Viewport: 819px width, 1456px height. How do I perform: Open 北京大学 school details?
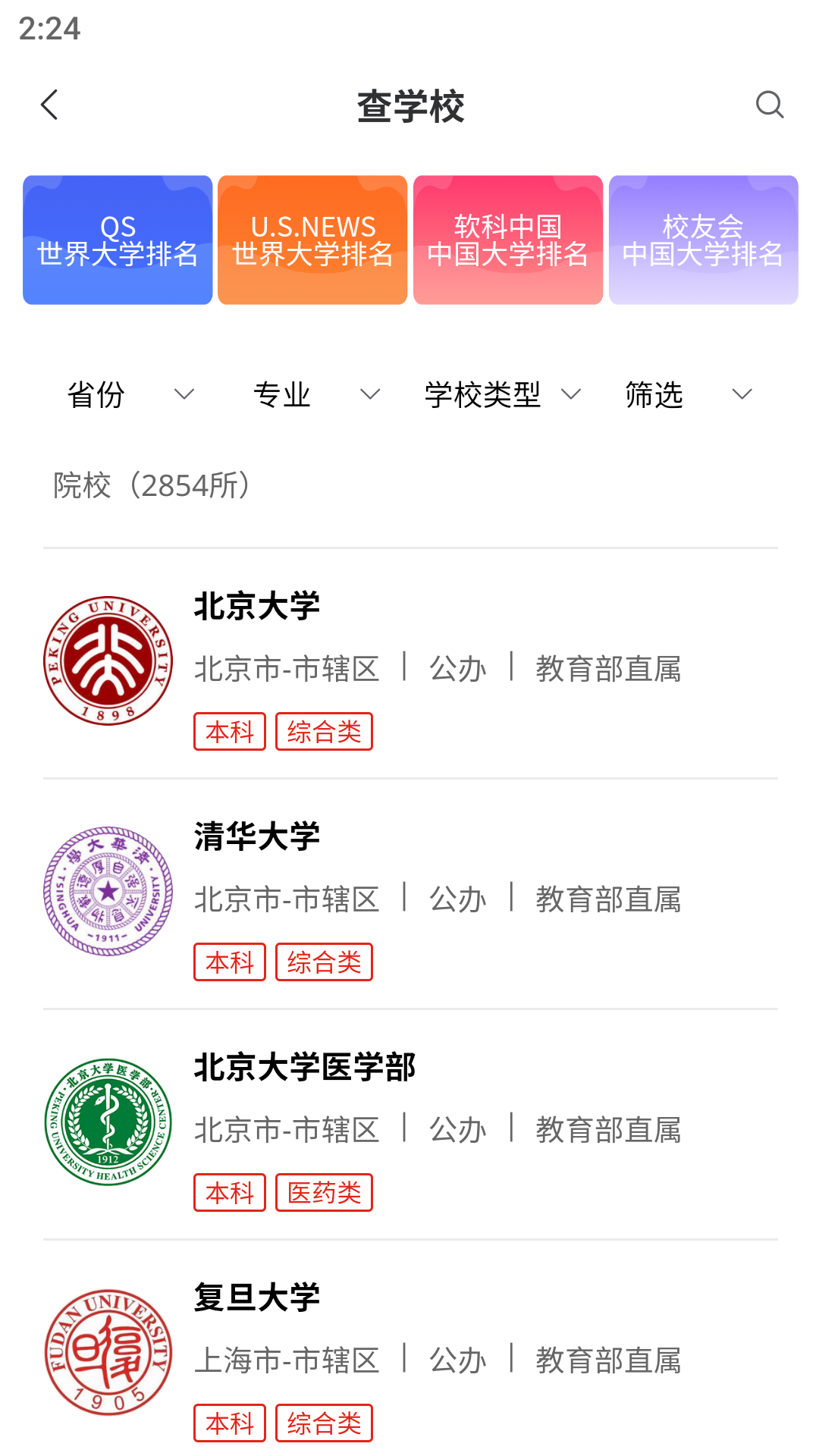(409, 664)
